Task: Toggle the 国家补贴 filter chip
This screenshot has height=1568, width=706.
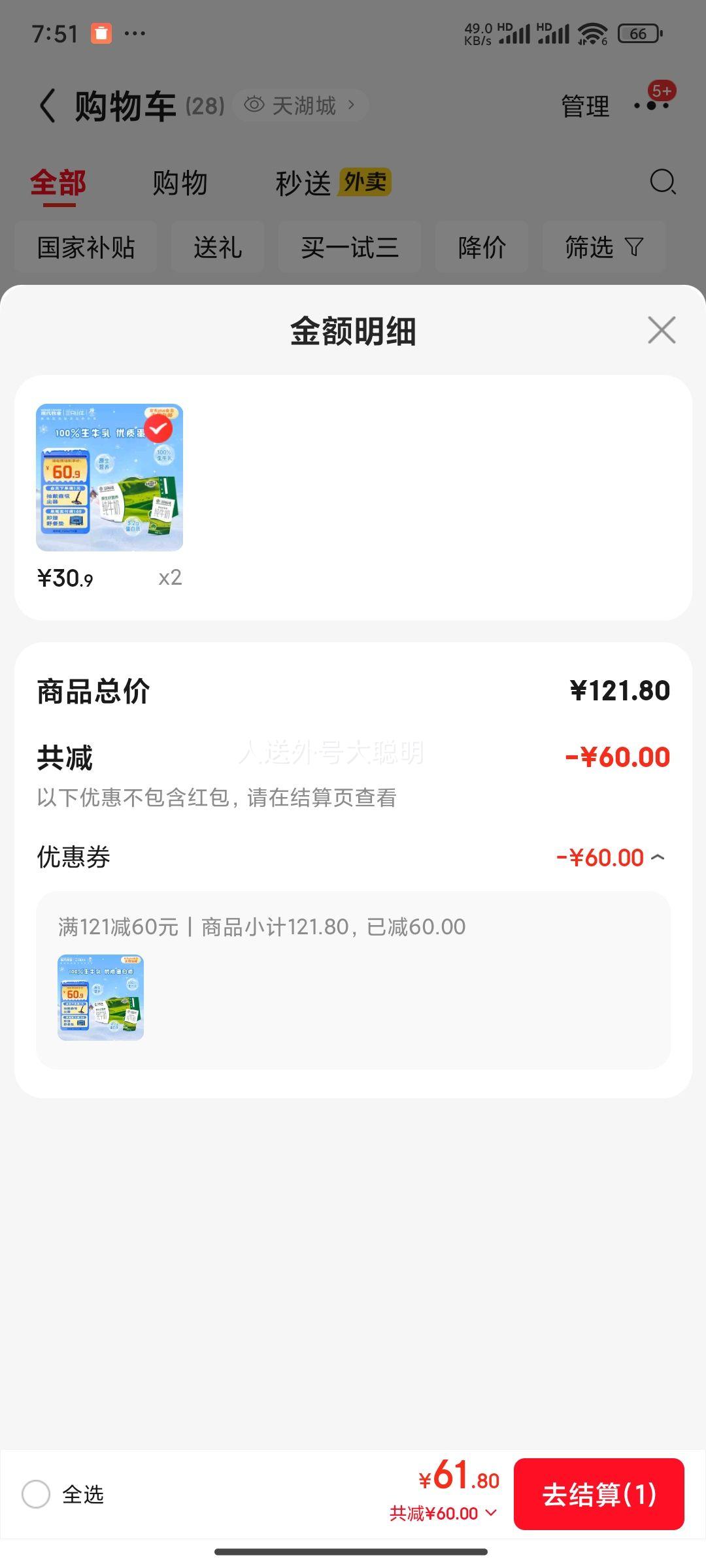Action: tap(86, 247)
